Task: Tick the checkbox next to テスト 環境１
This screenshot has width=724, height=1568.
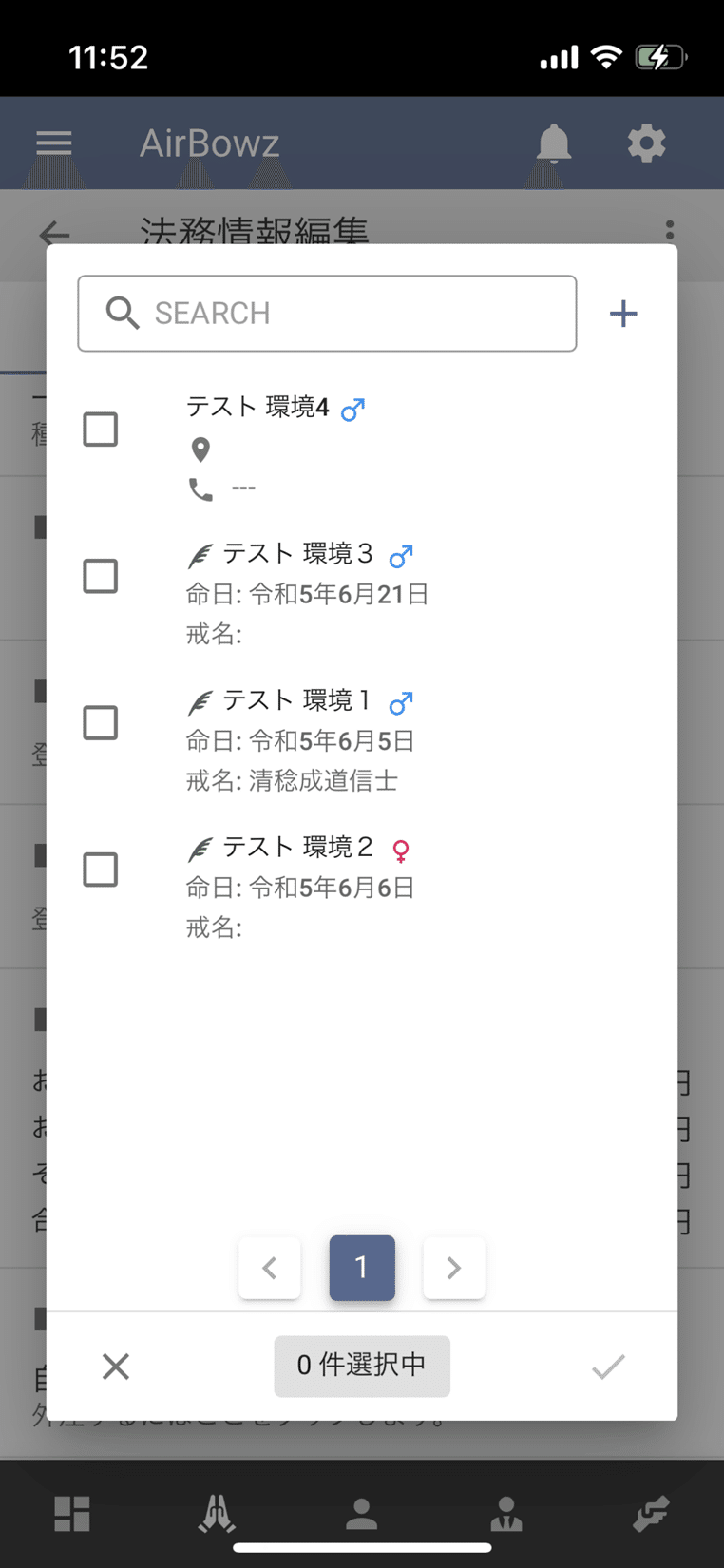Action: 101,723
